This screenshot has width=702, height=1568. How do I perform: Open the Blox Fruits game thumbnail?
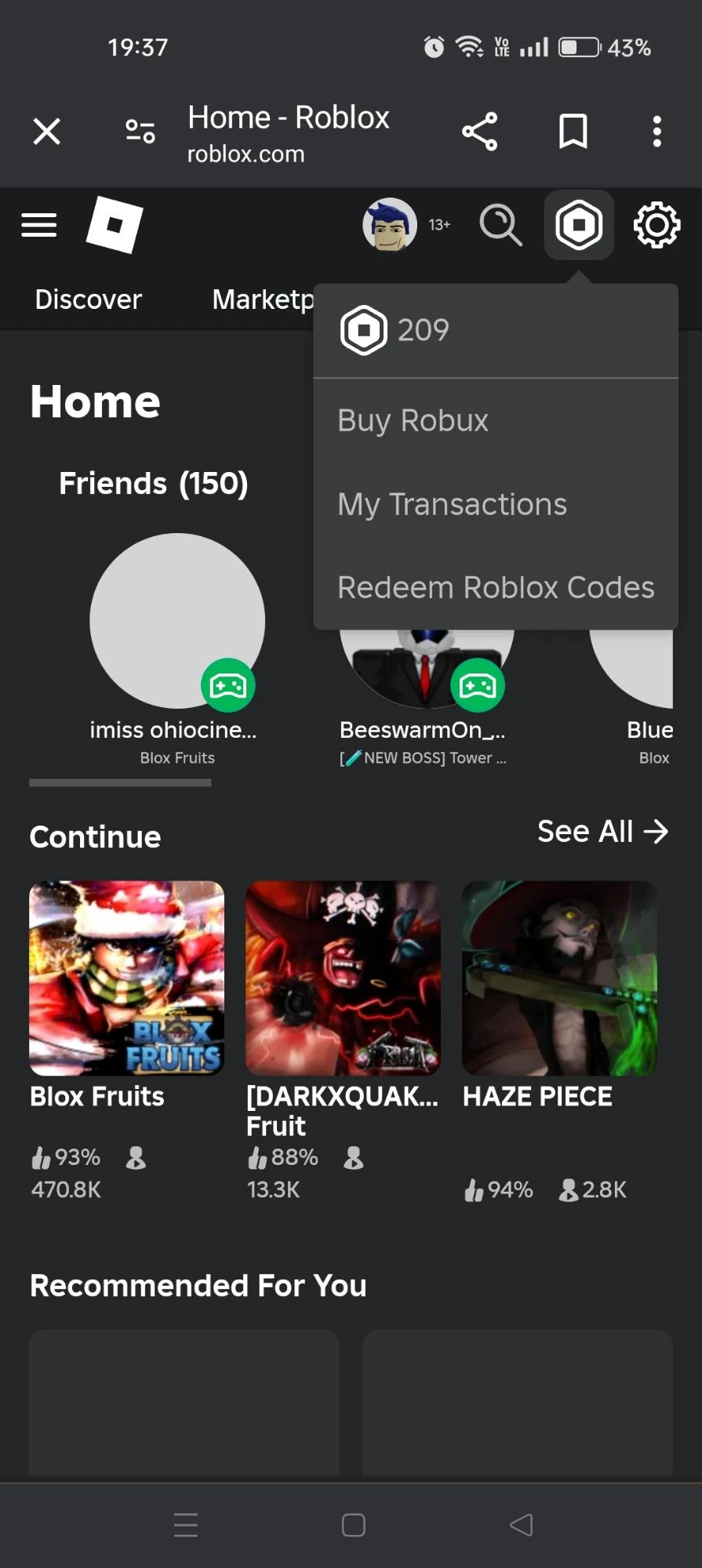click(126, 978)
